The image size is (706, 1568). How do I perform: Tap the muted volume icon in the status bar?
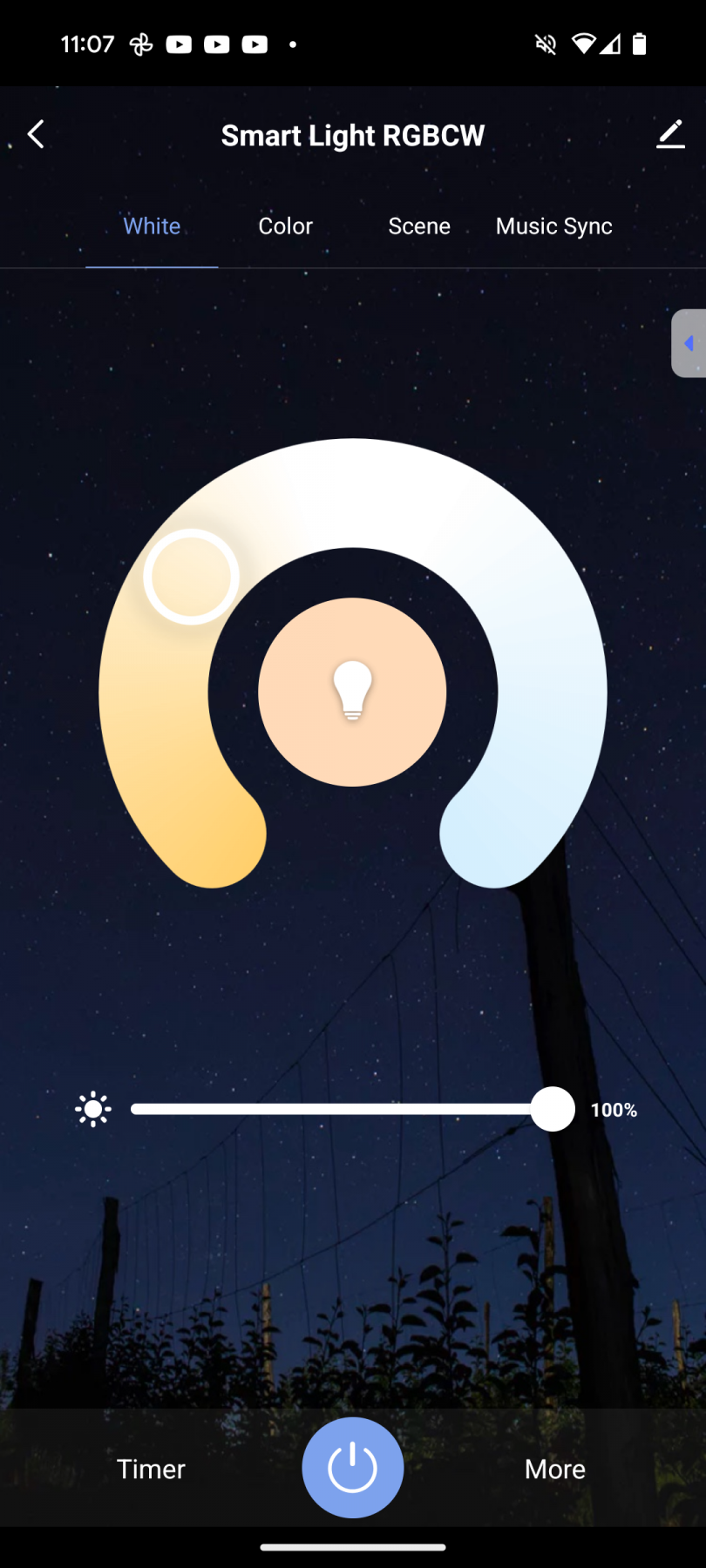545,44
